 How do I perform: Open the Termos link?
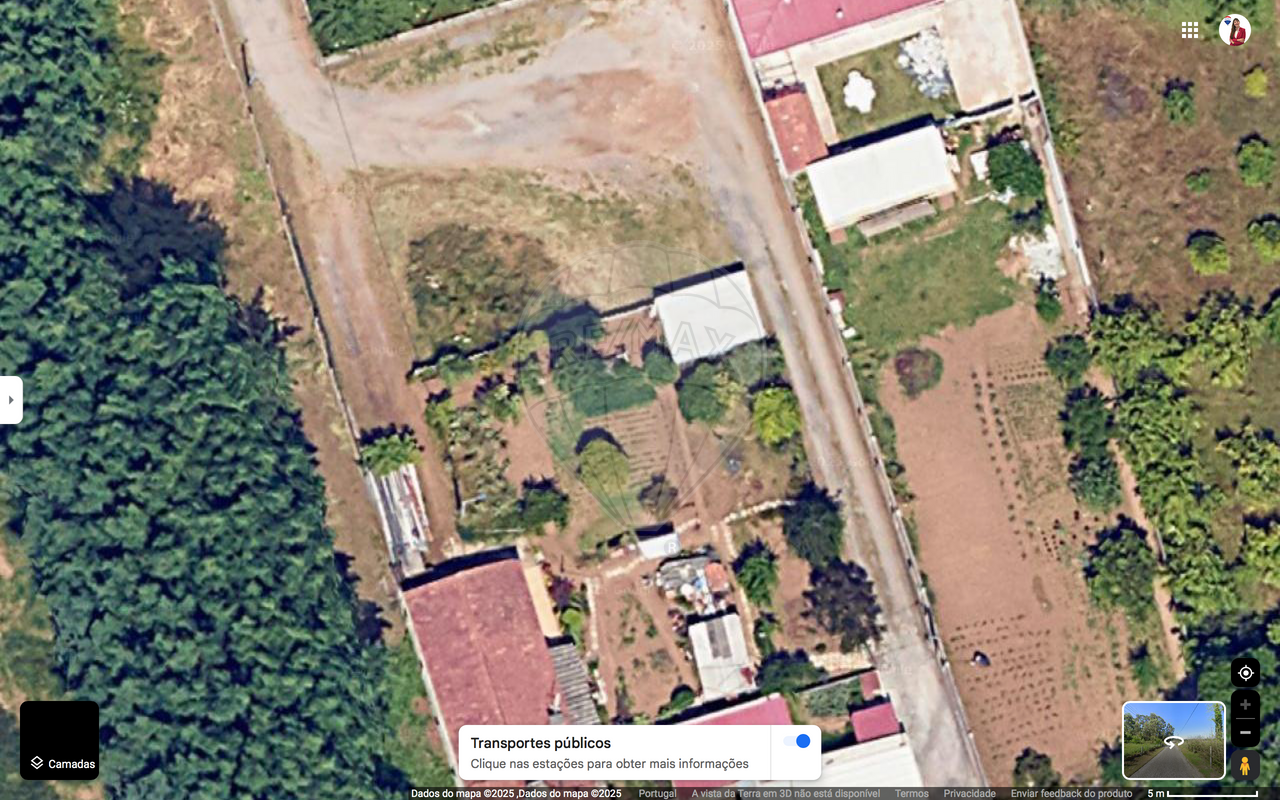911,794
